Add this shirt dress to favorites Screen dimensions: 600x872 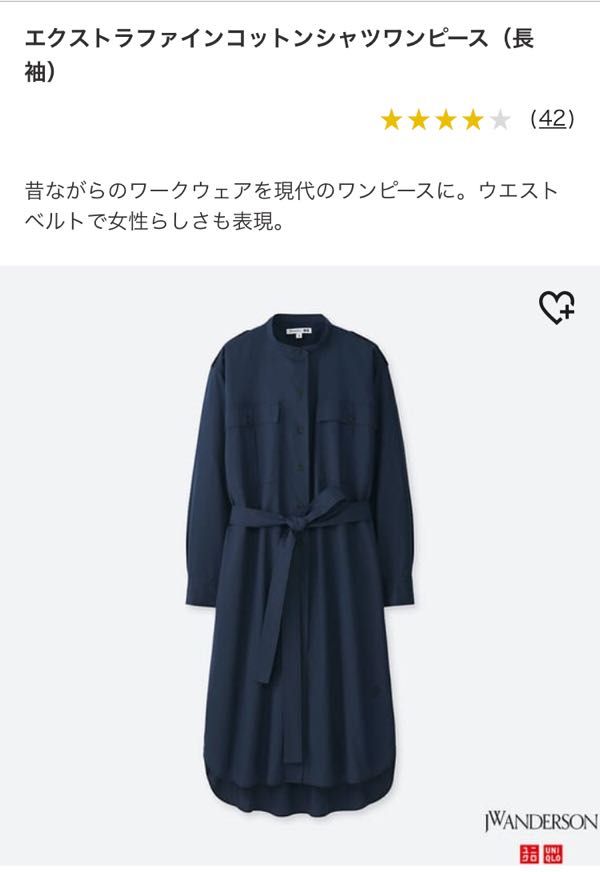[556, 307]
